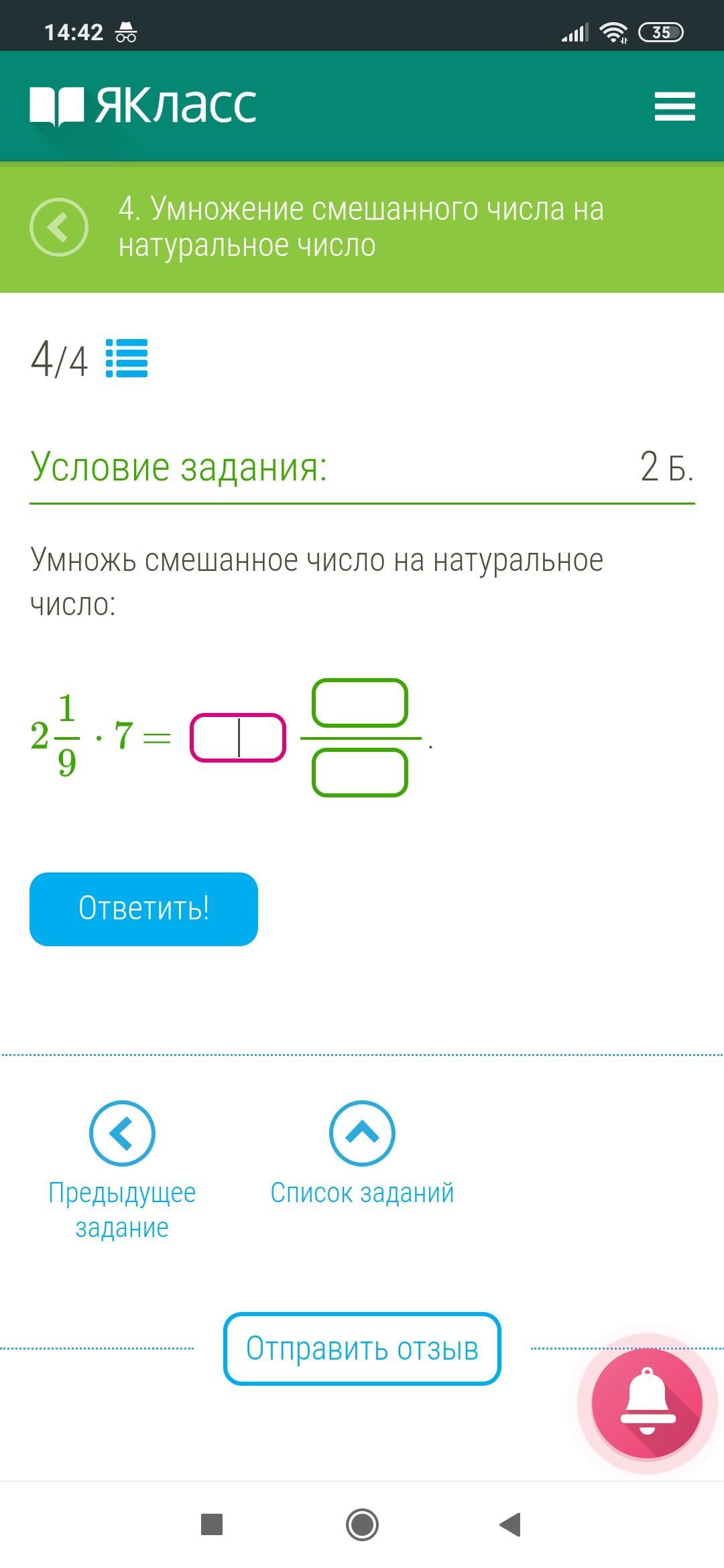Viewport: 724px width, 1568px height.
Task: Submit answer with Ответить! button
Action: click(x=143, y=909)
